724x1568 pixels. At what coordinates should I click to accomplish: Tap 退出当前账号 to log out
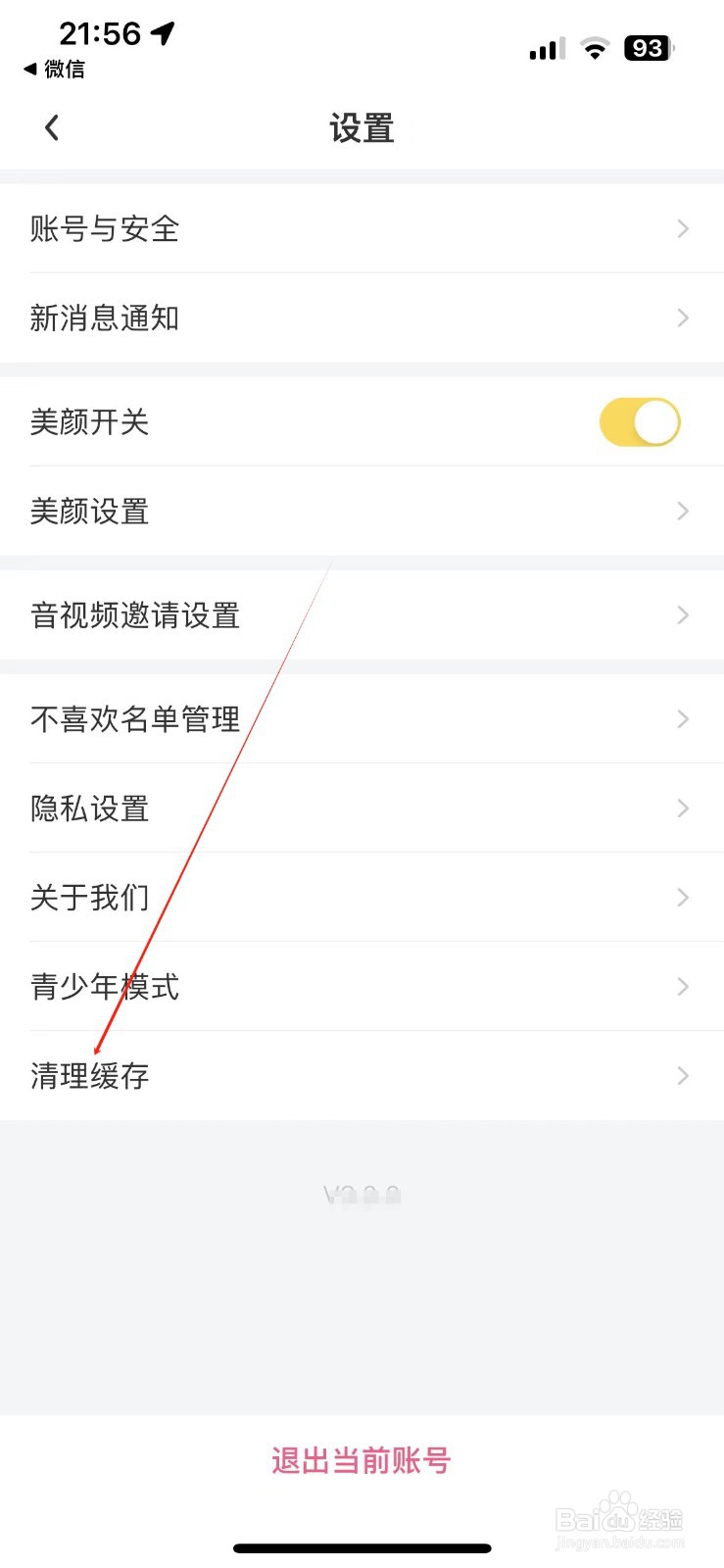pyautogui.click(x=362, y=1459)
